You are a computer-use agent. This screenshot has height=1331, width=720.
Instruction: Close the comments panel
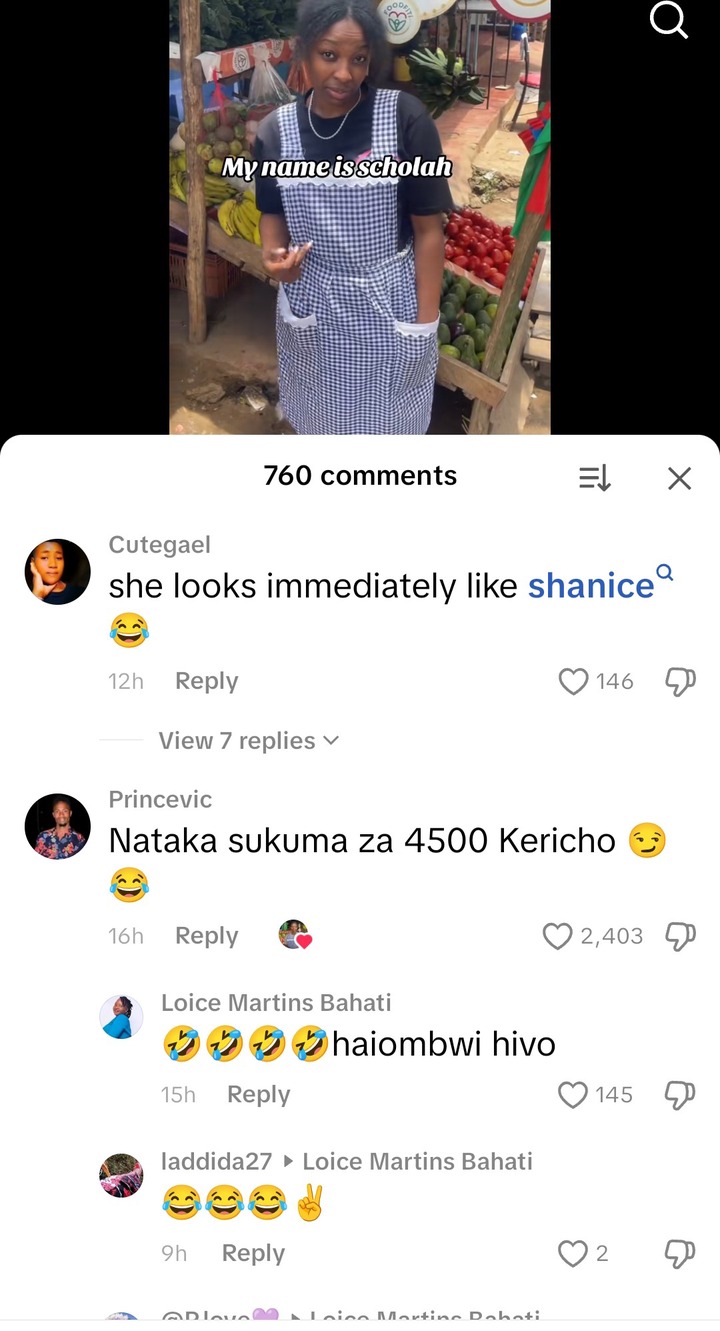(x=679, y=478)
